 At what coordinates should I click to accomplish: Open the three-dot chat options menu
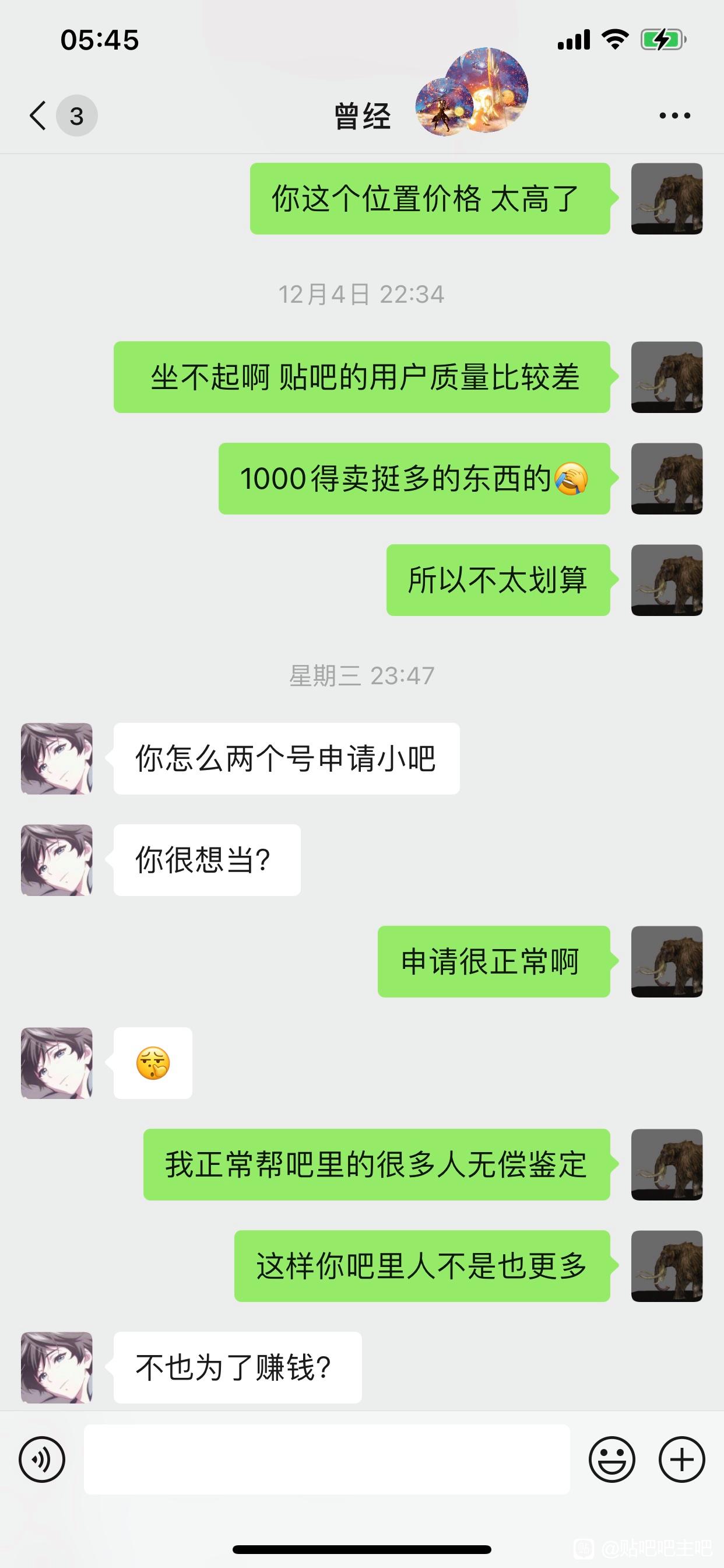(x=674, y=116)
